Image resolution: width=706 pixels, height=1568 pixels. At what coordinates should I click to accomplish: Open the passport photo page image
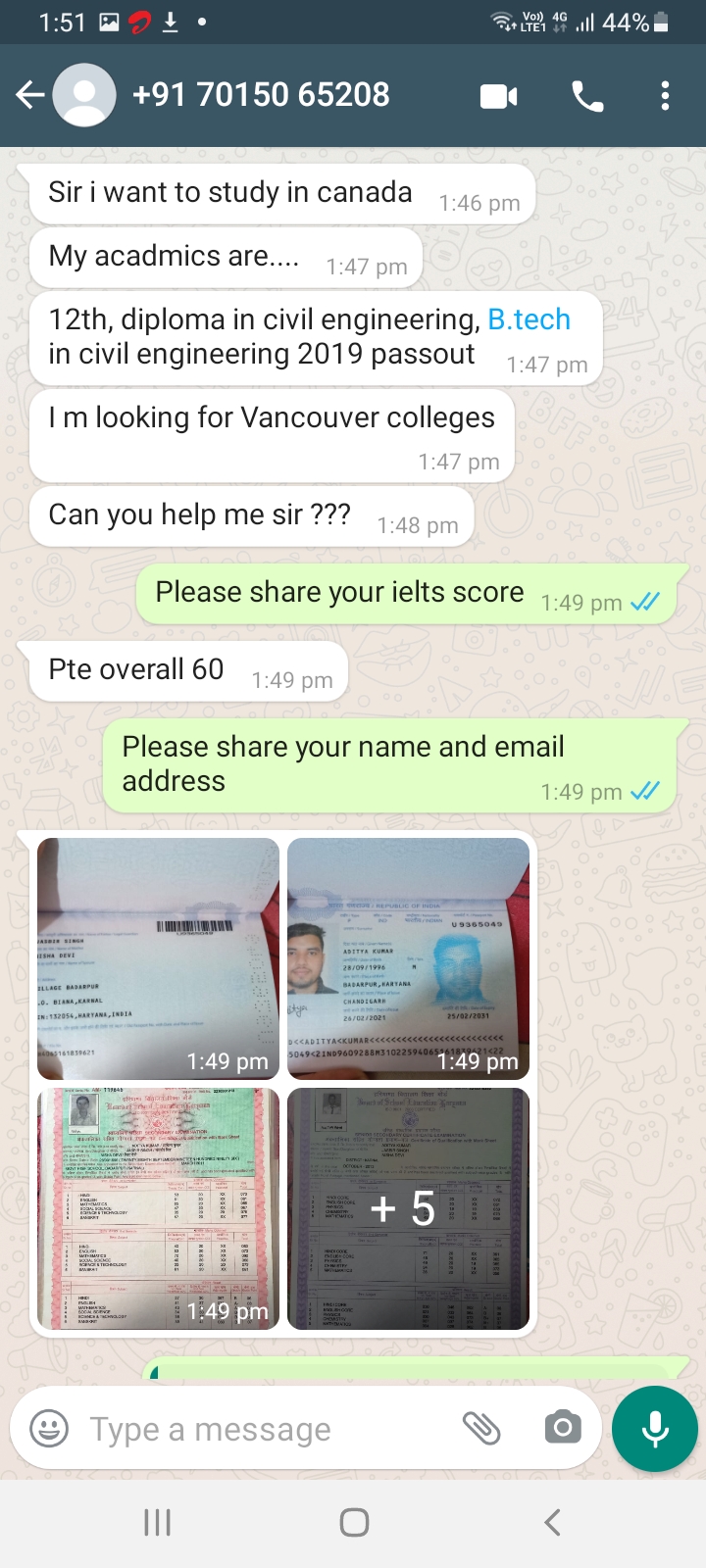point(408,958)
